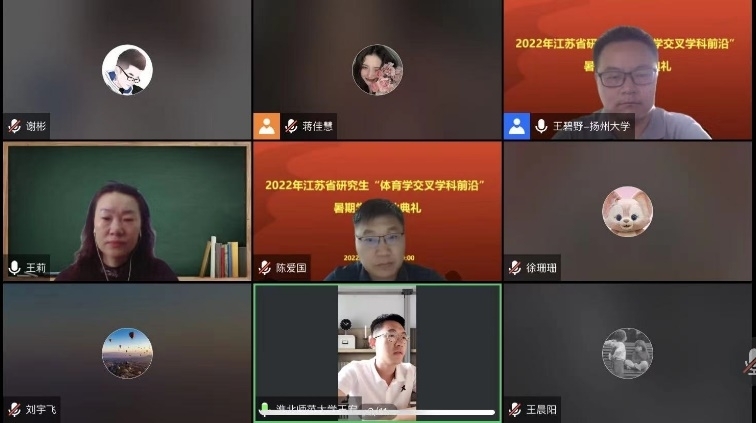
Task: Open 王莉's video tile
Action: [126, 211]
